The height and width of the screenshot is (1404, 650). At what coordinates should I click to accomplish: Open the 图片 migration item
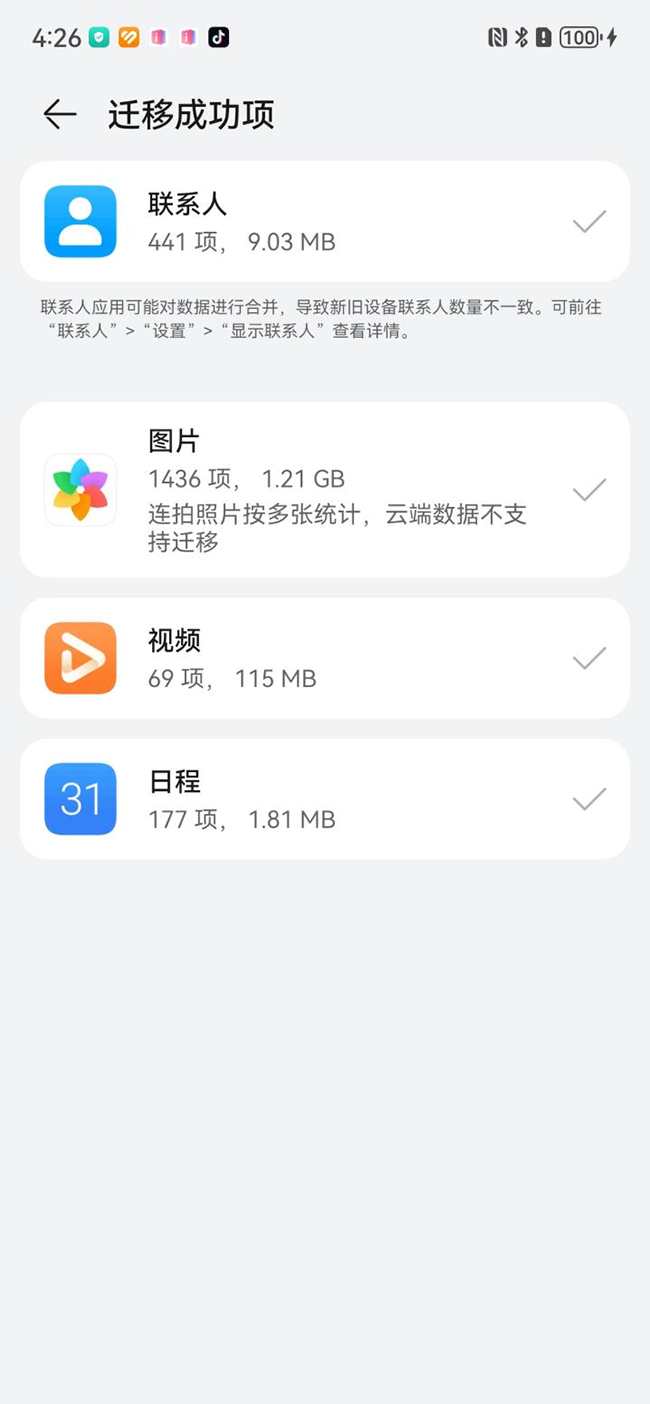[324, 490]
